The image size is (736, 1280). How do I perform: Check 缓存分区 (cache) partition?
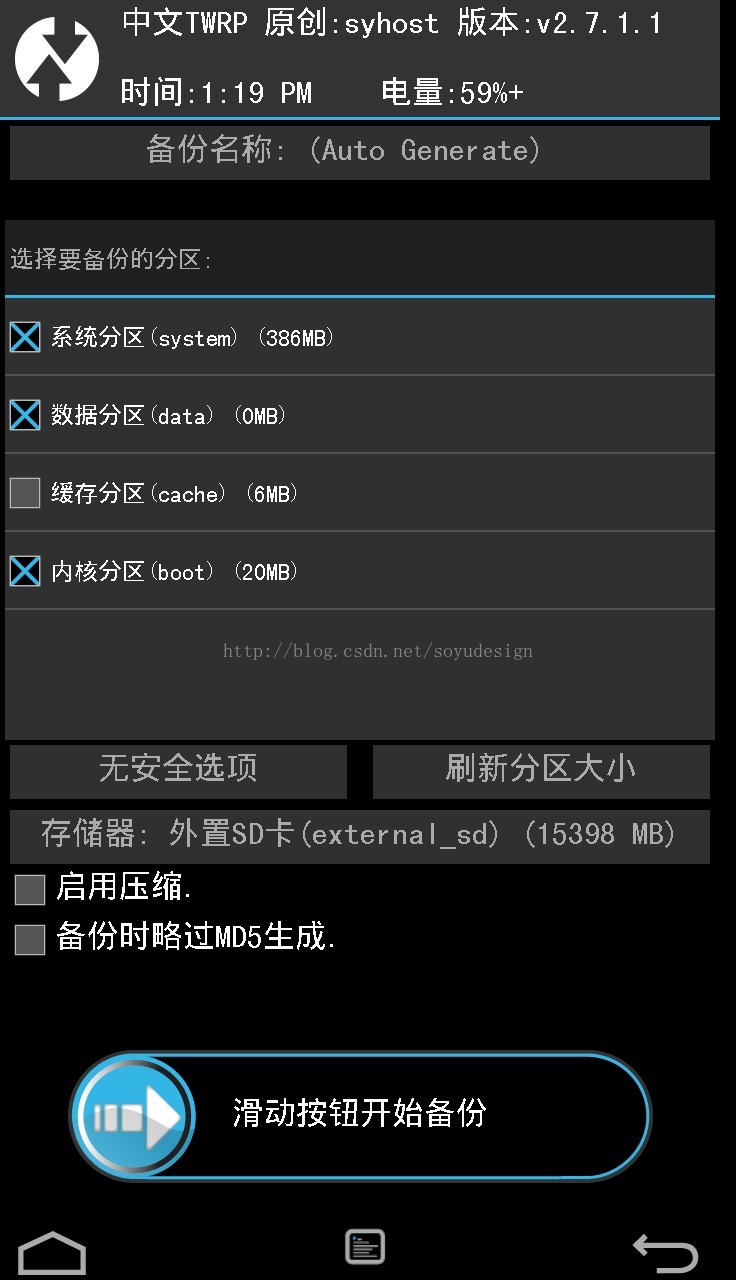[25, 493]
